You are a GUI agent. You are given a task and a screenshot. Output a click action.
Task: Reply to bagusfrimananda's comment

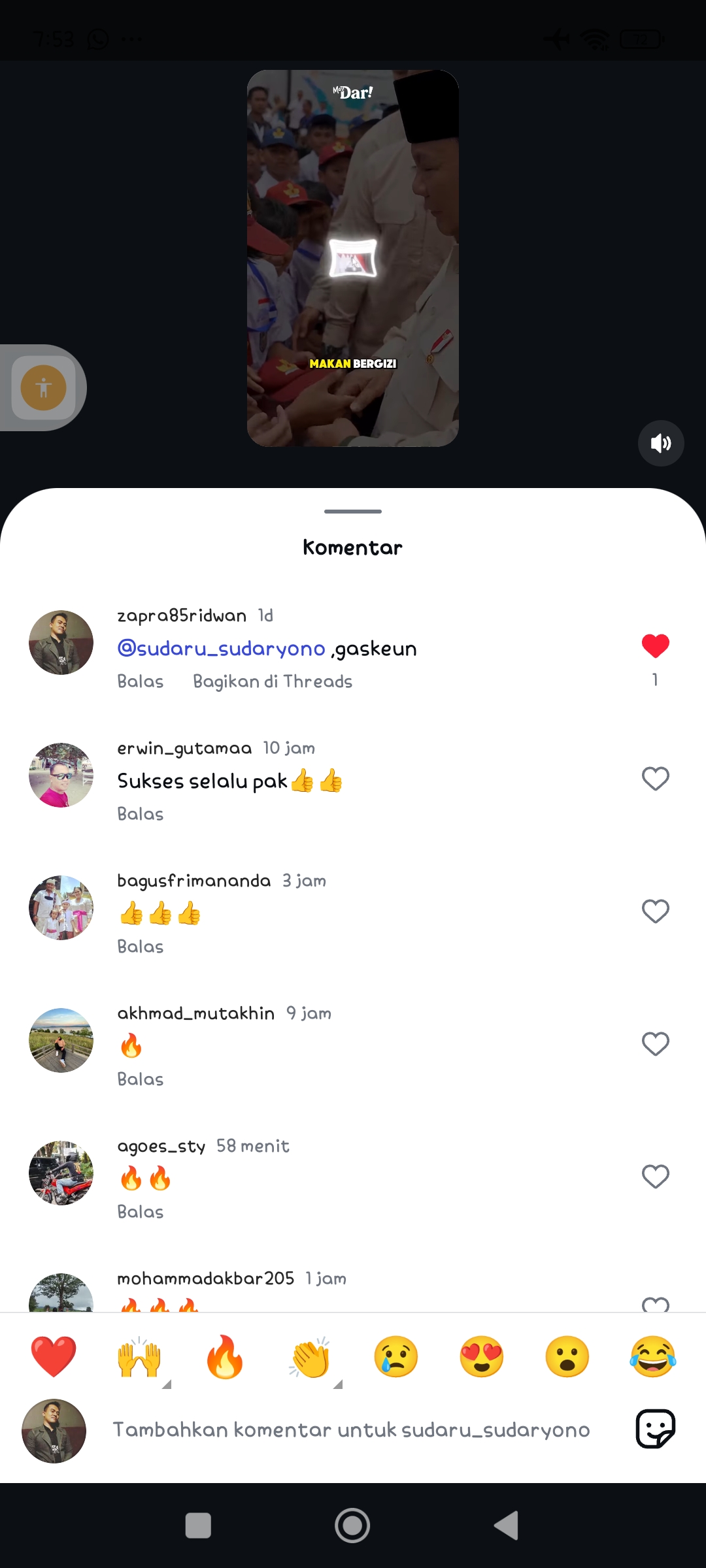point(141,947)
